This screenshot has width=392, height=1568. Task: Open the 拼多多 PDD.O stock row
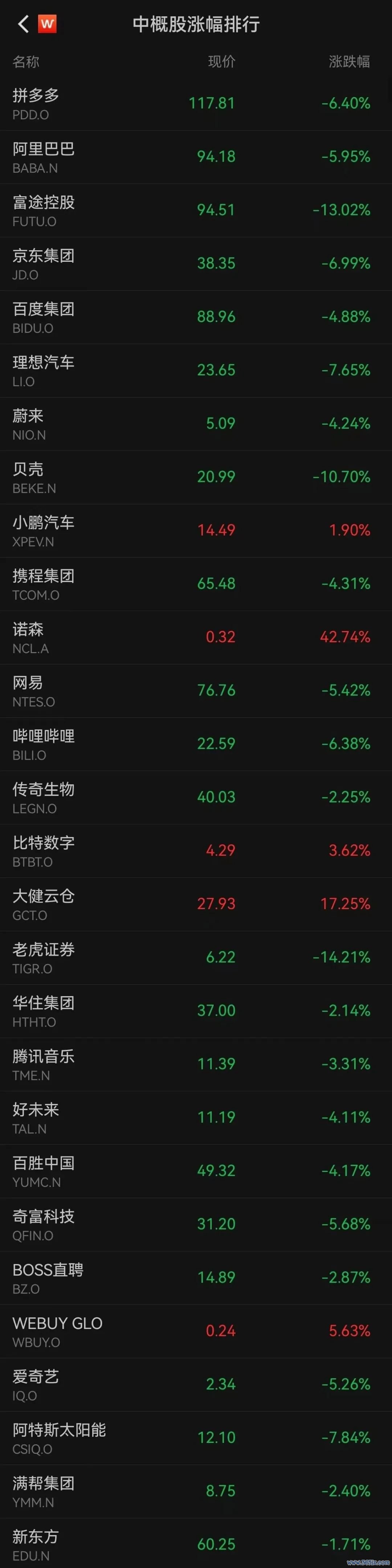pyautogui.click(x=196, y=103)
